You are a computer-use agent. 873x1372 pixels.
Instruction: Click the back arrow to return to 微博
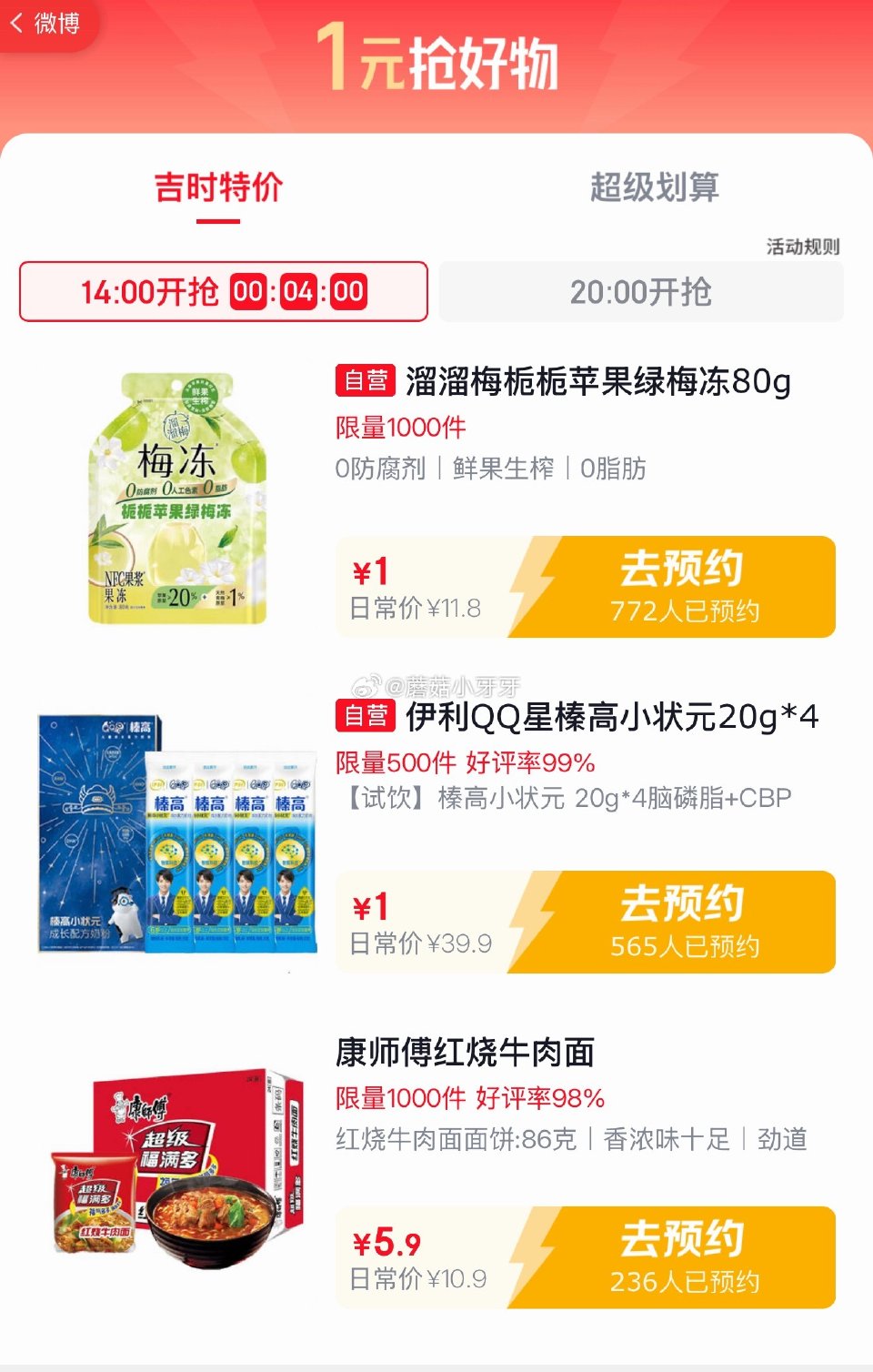click(18, 25)
